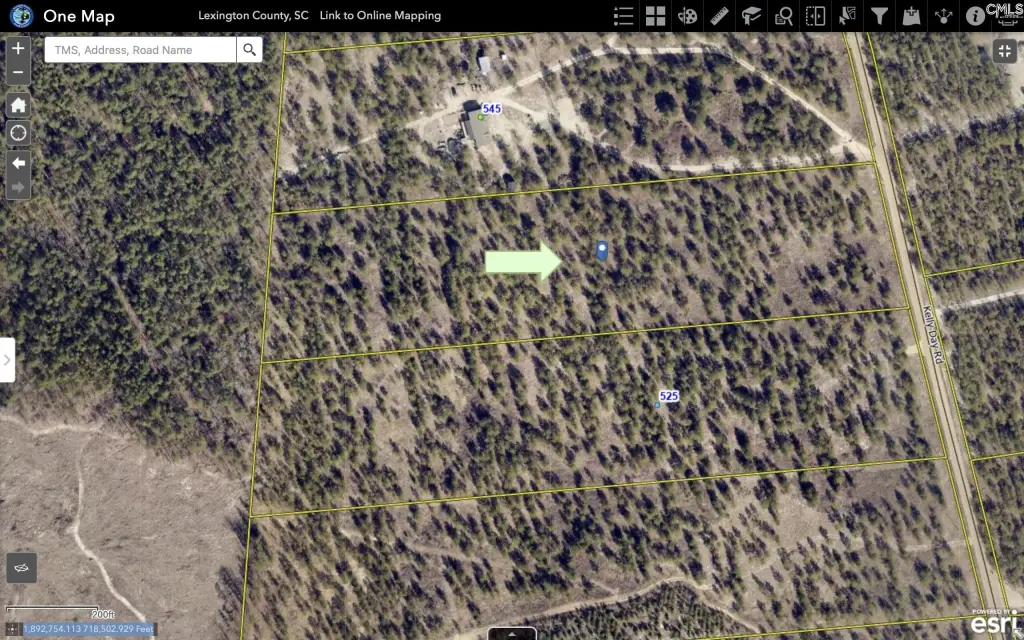Open the ruler measurement tool
The width and height of the screenshot is (1024, 640).
tap(719, 16)
